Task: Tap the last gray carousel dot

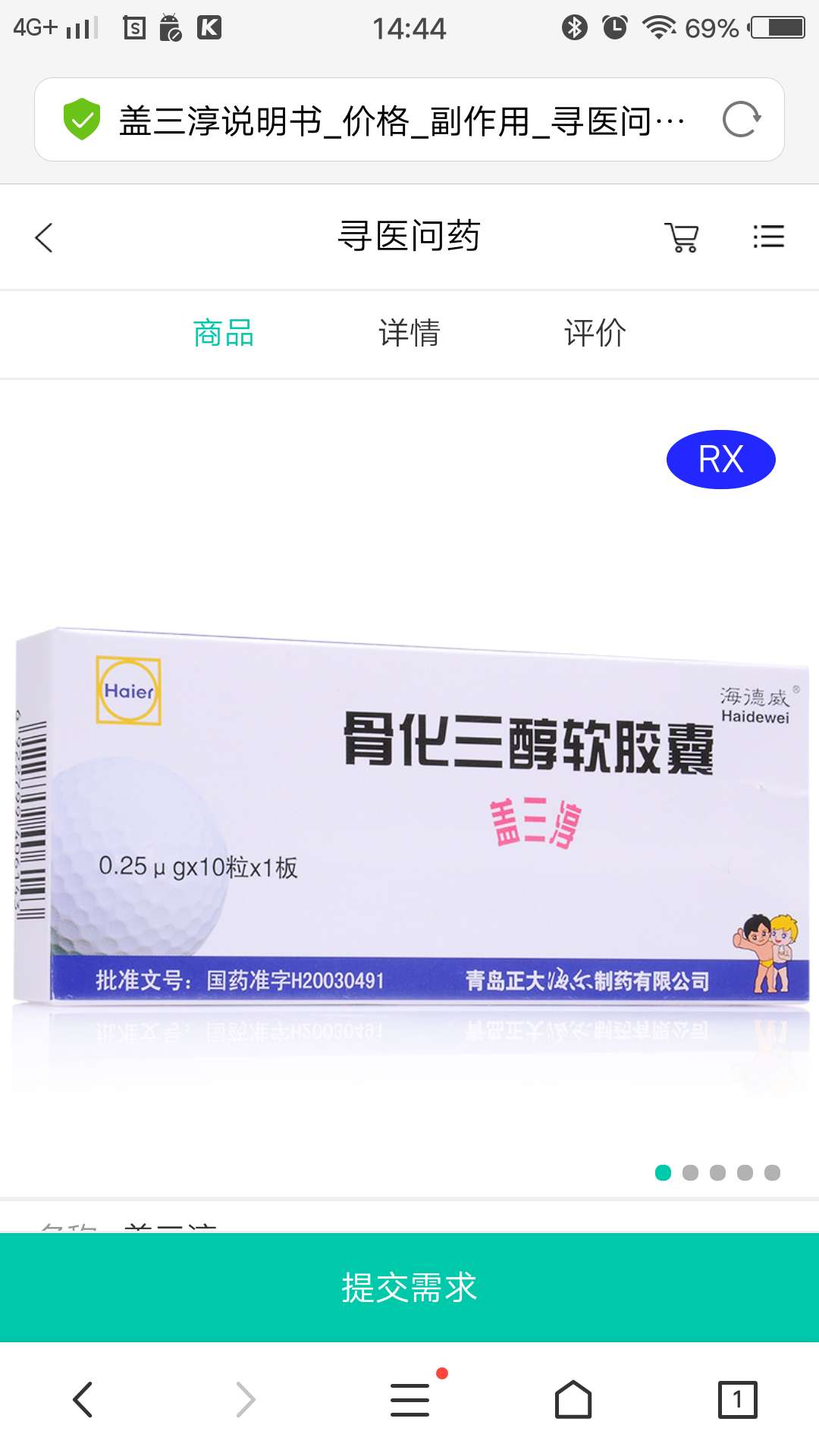Action: coord(773,1172)
